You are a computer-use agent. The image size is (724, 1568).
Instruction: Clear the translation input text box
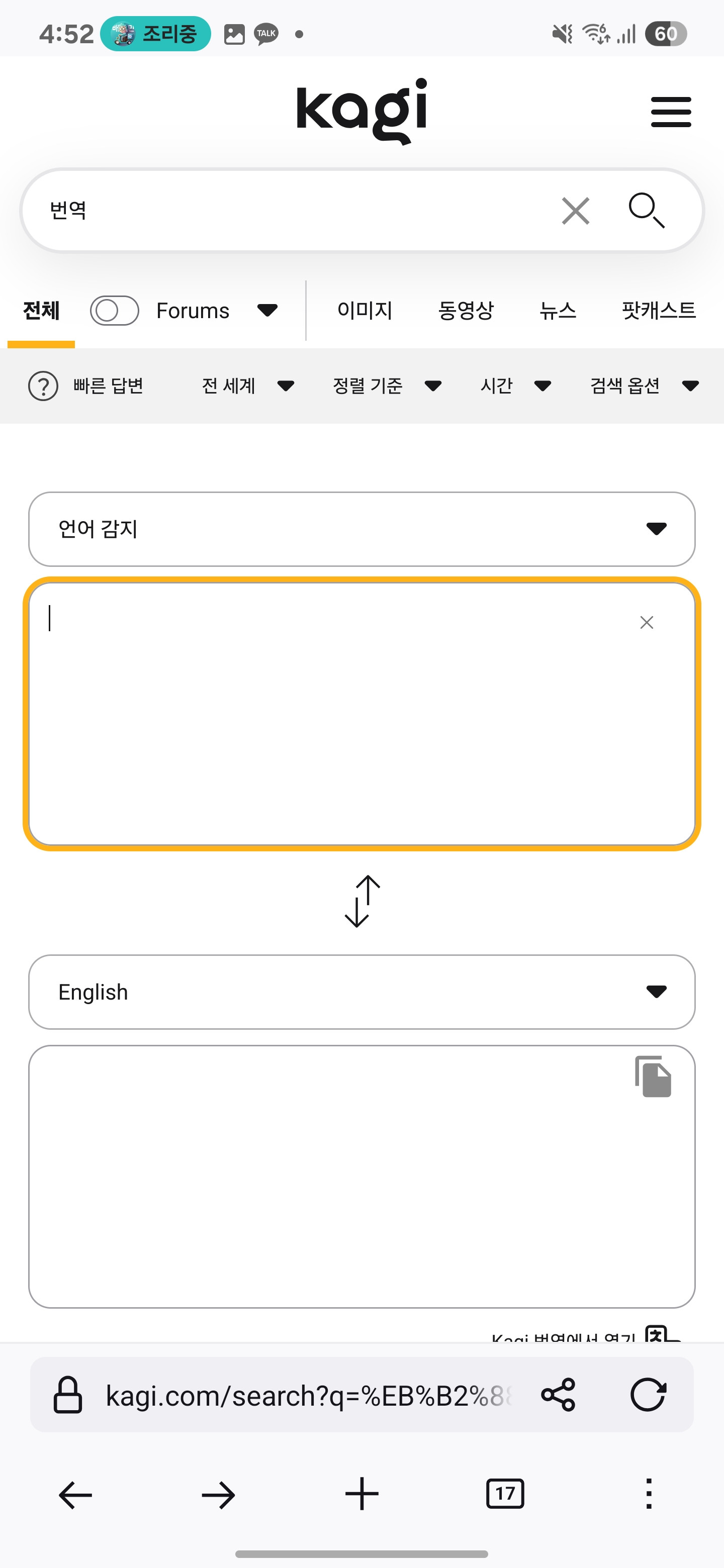[646, 622]
